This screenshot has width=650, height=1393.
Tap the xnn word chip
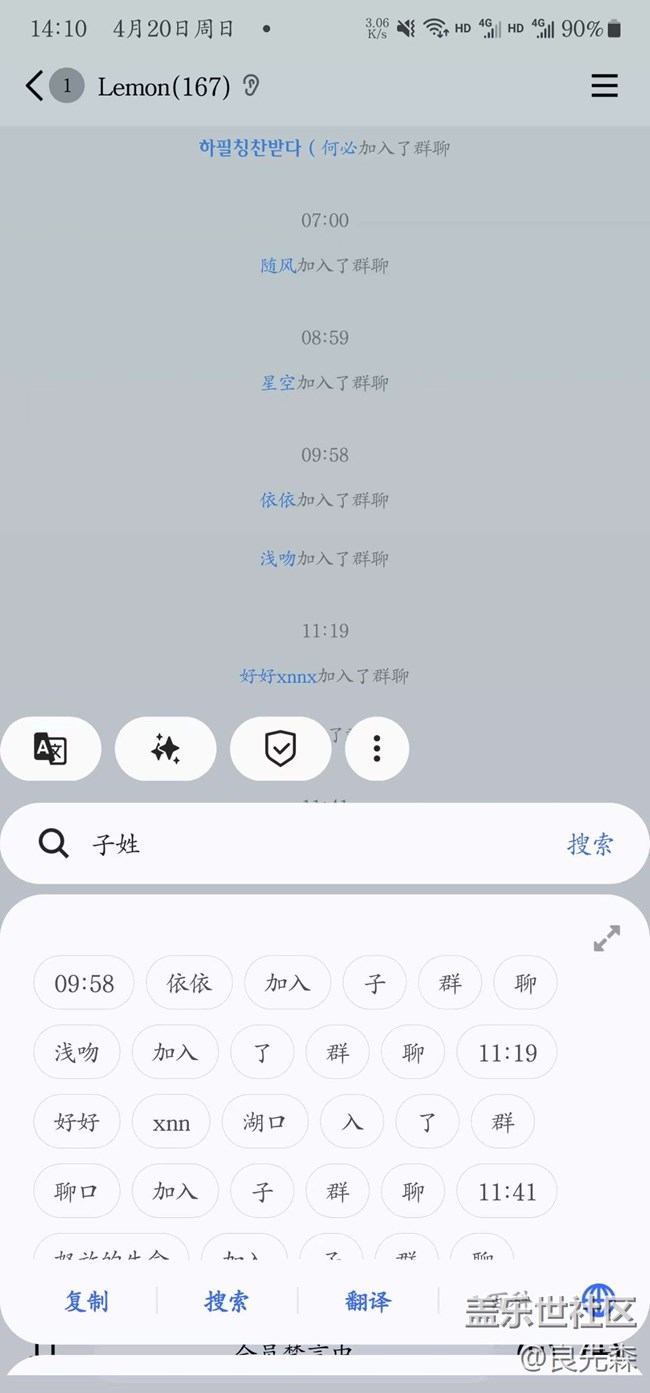pos(171,1122)
